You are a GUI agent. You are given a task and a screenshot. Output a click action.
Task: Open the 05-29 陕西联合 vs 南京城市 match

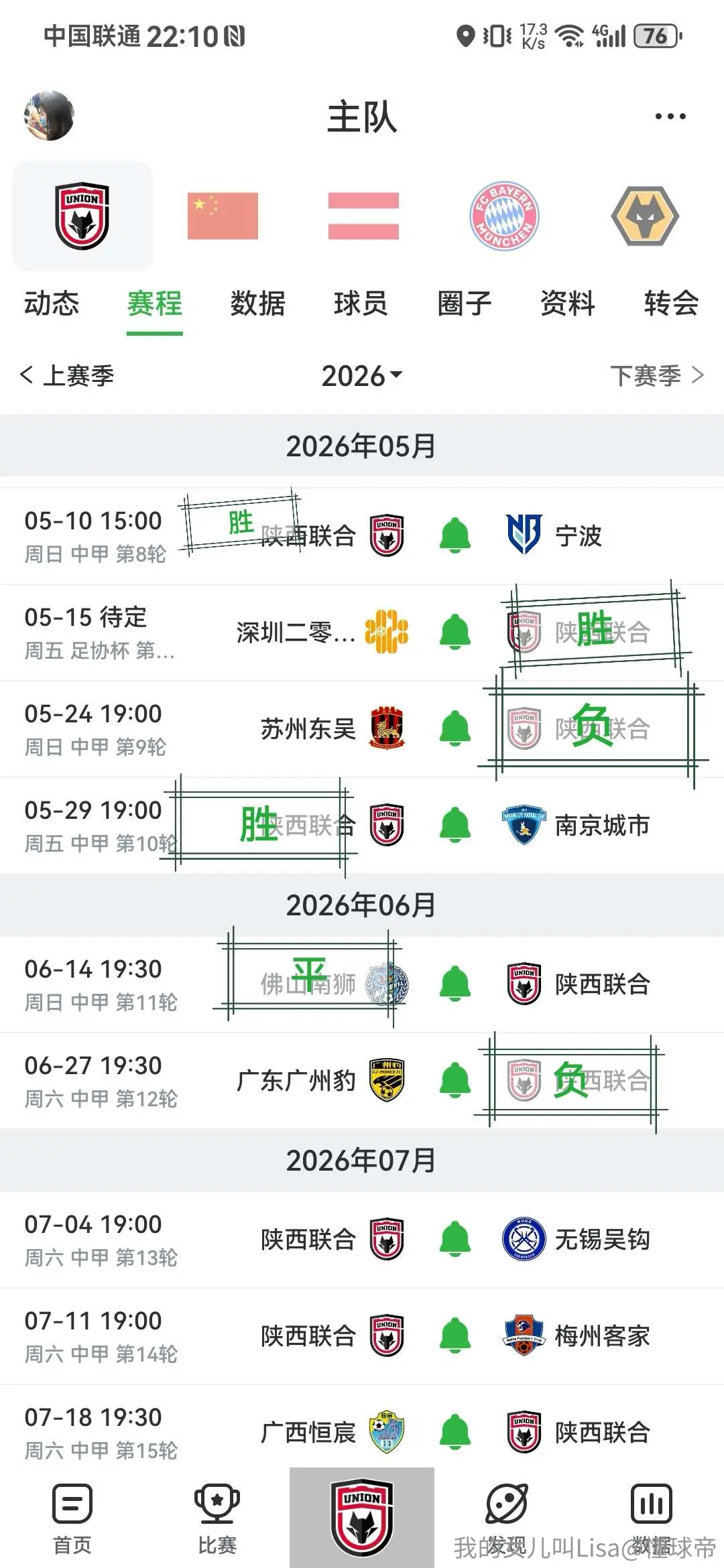click(362, 826)
